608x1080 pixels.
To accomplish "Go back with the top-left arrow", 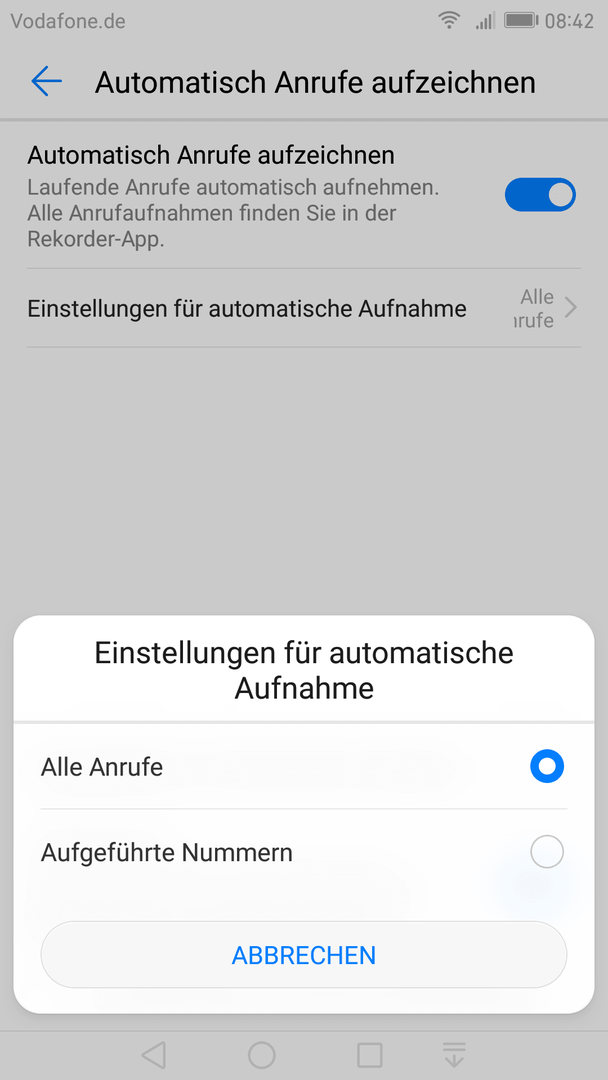I will tap(46, 81).
